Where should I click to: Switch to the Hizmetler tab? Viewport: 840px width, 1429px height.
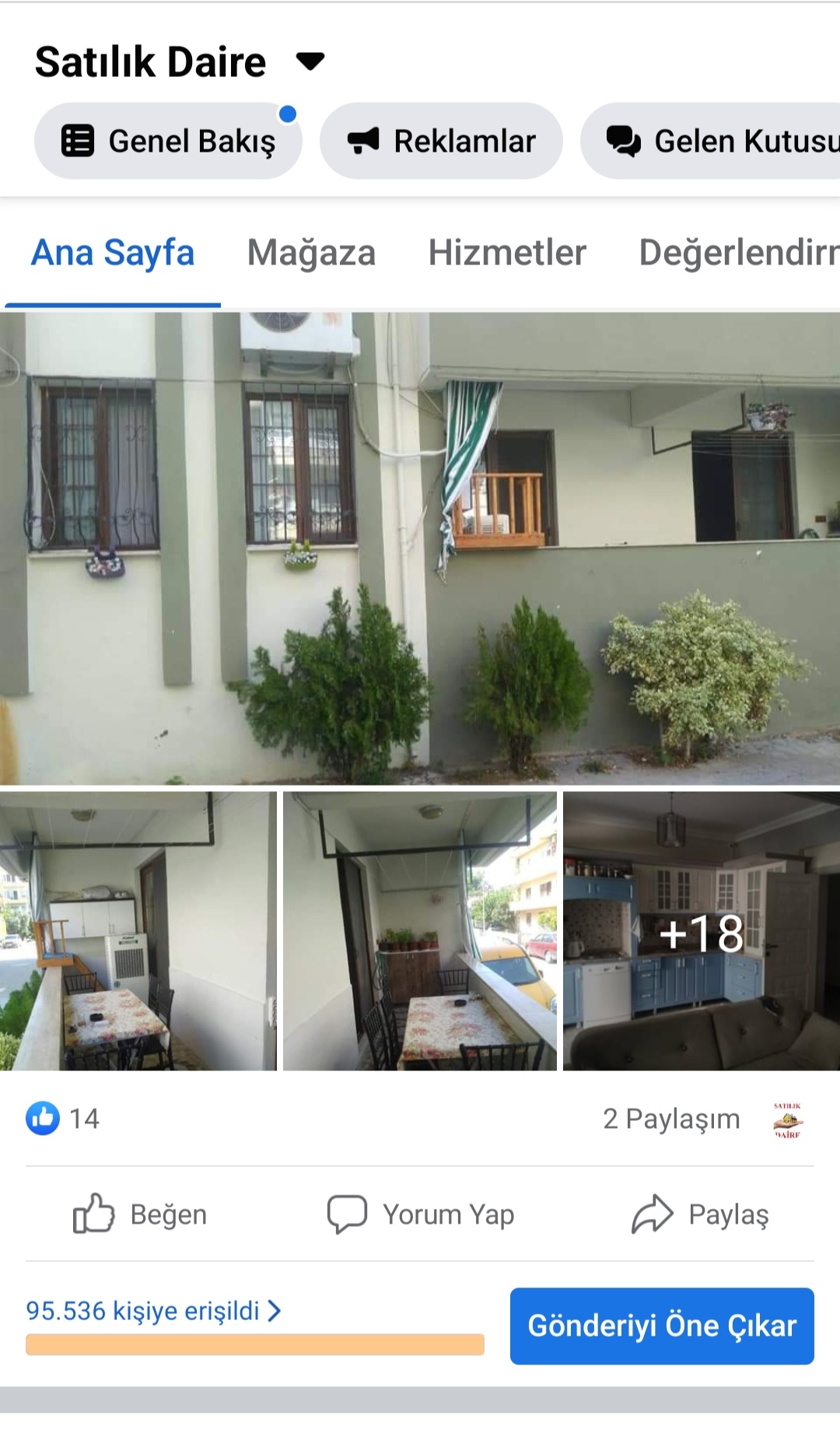click(x=507, y=253)
